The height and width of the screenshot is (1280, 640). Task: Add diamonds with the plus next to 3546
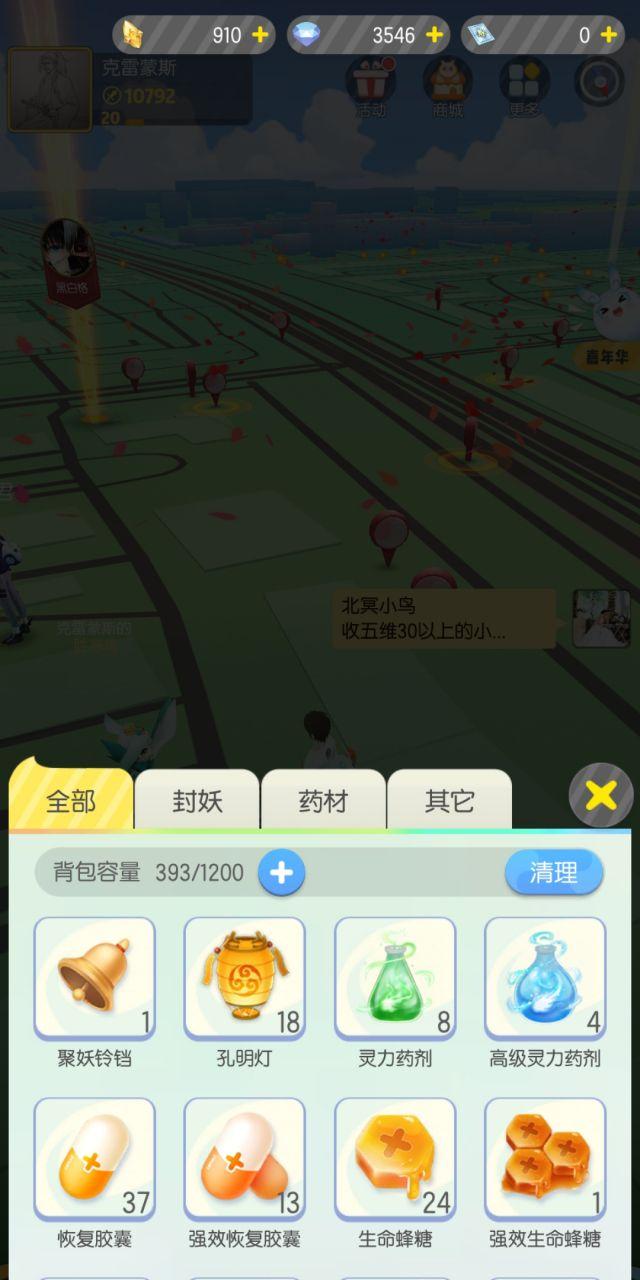coord(434,35)
